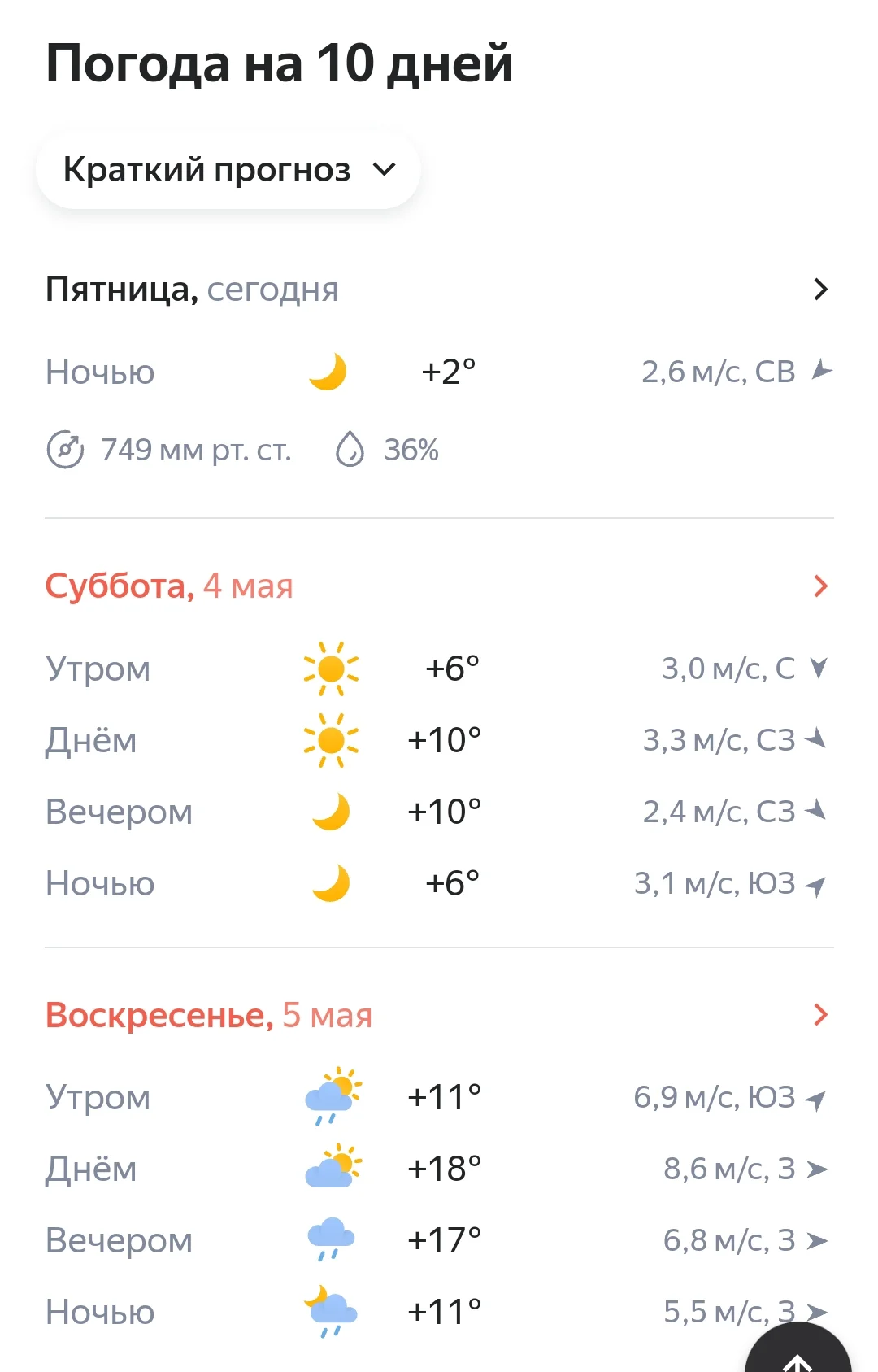Expand Пятница today details chevron
The width and height of the screenshot is (878, 1372).
click(820, 290)
